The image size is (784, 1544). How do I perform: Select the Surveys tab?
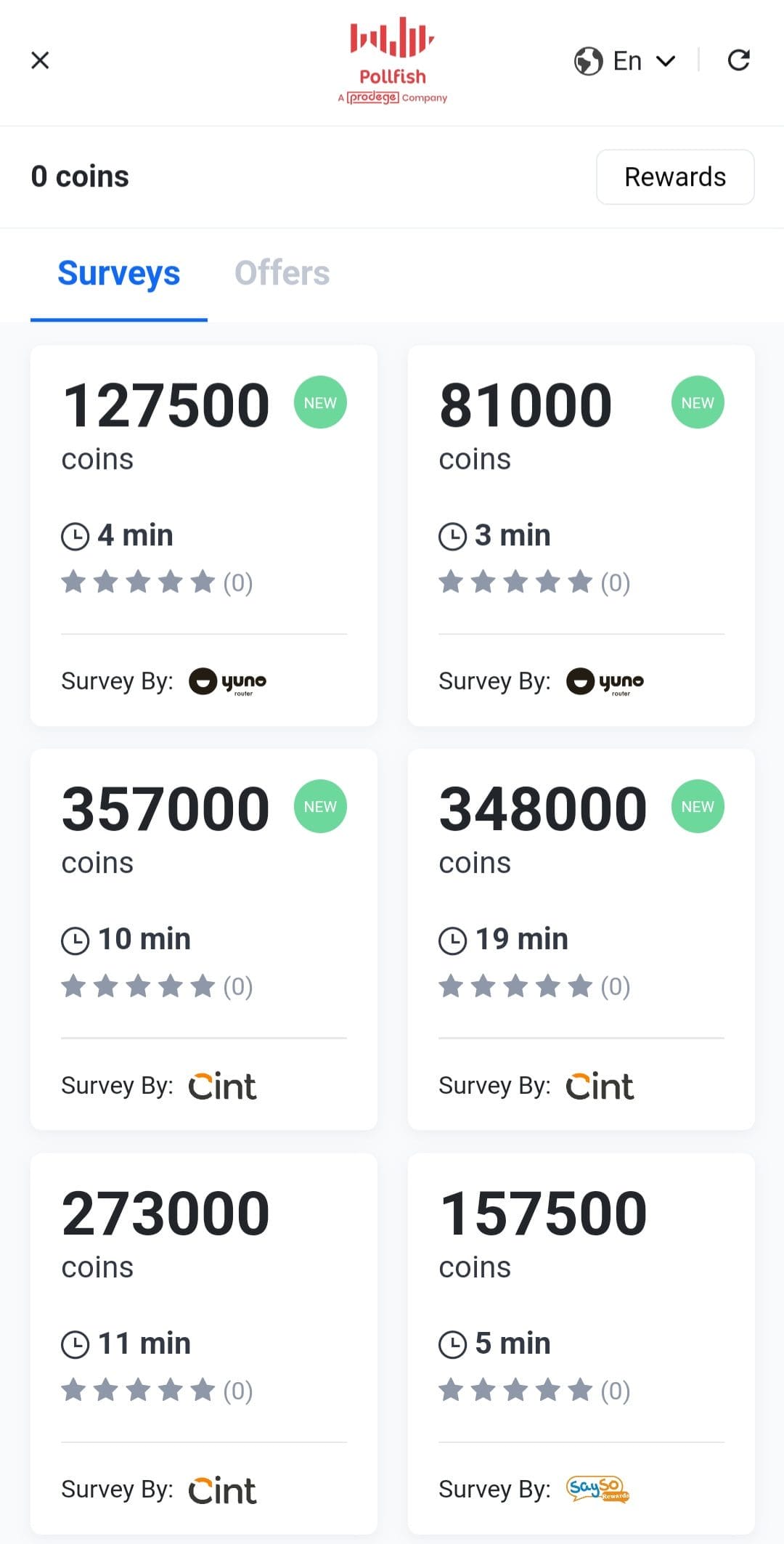pos(119,274)
